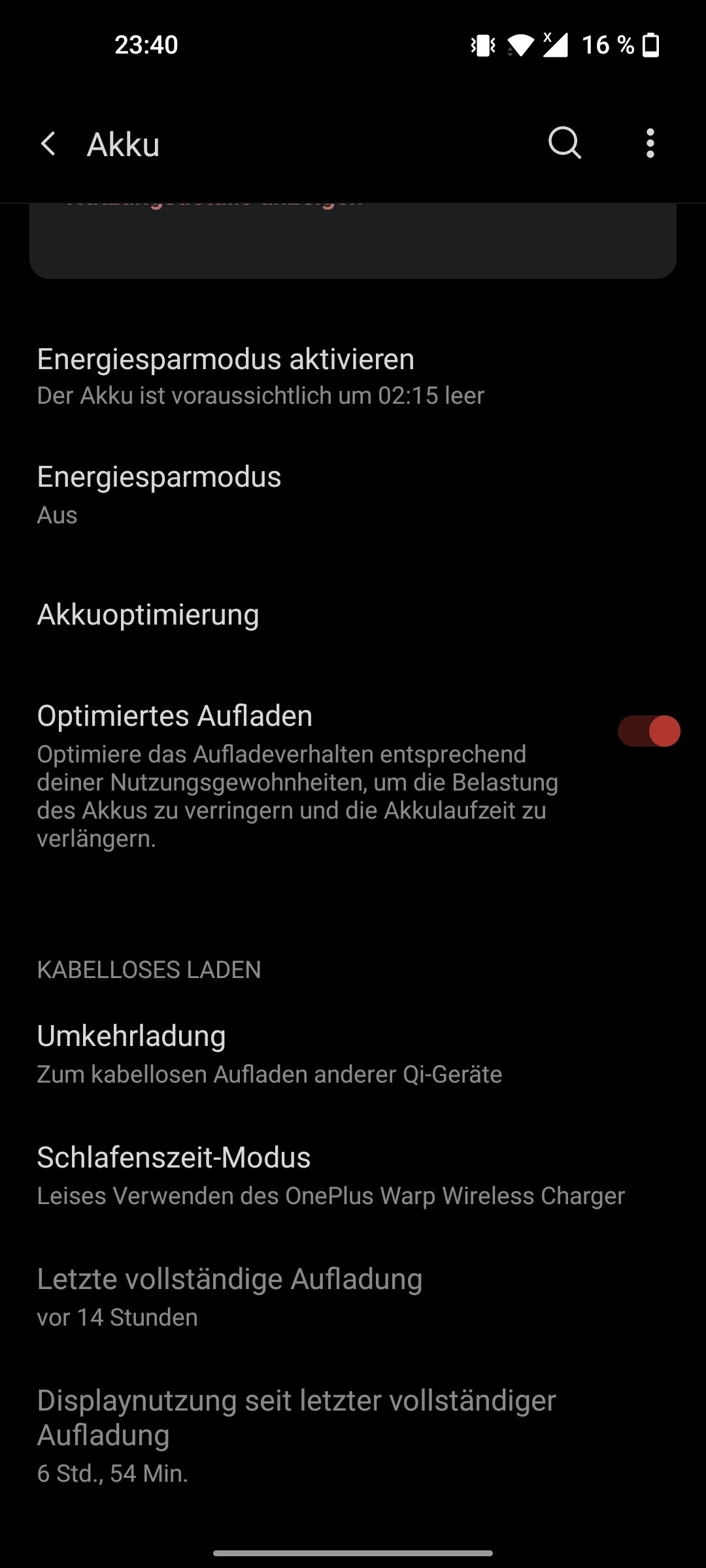The image size is (706, 1568).
Task: Open search in Akku settings
Action: (565, 144)
